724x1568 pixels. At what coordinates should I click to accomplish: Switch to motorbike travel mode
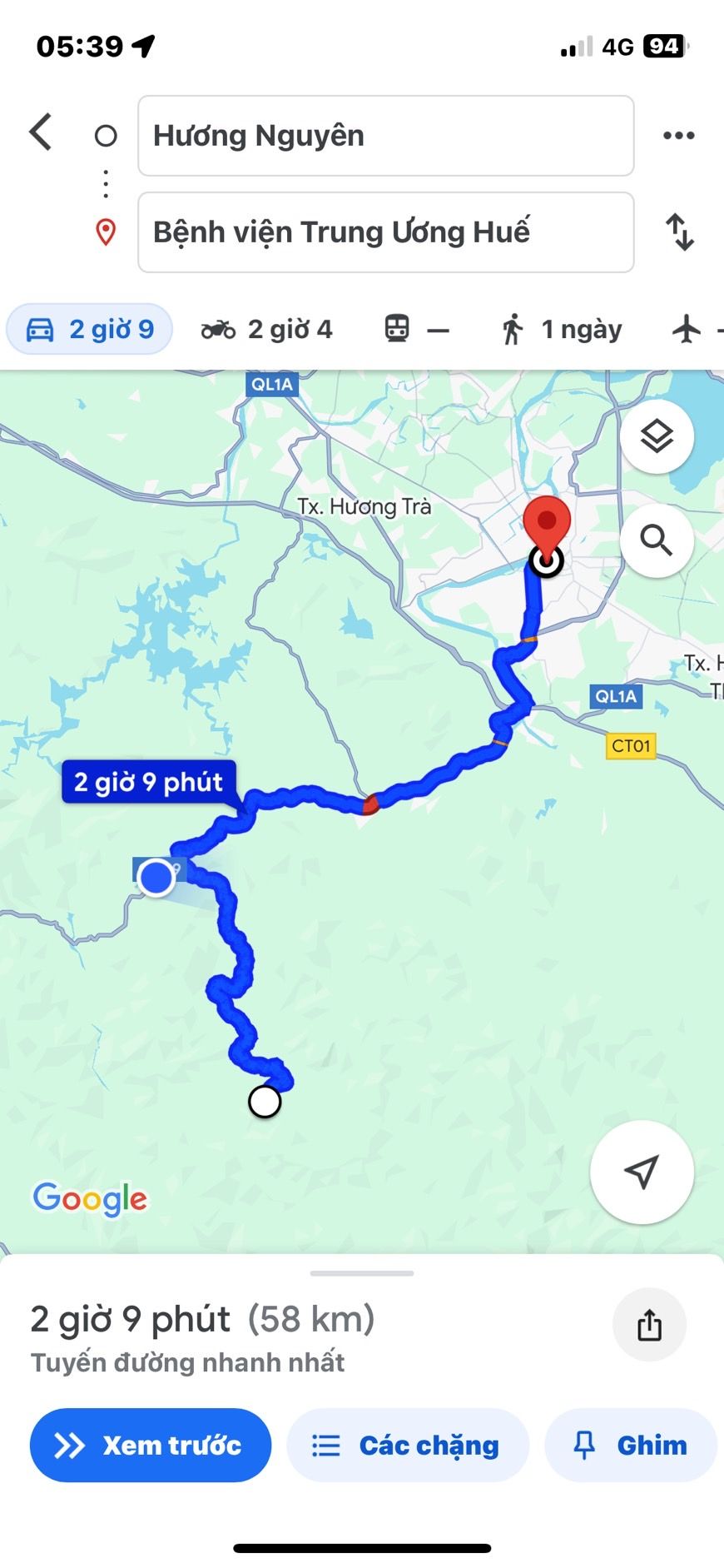tap(266, 330)
